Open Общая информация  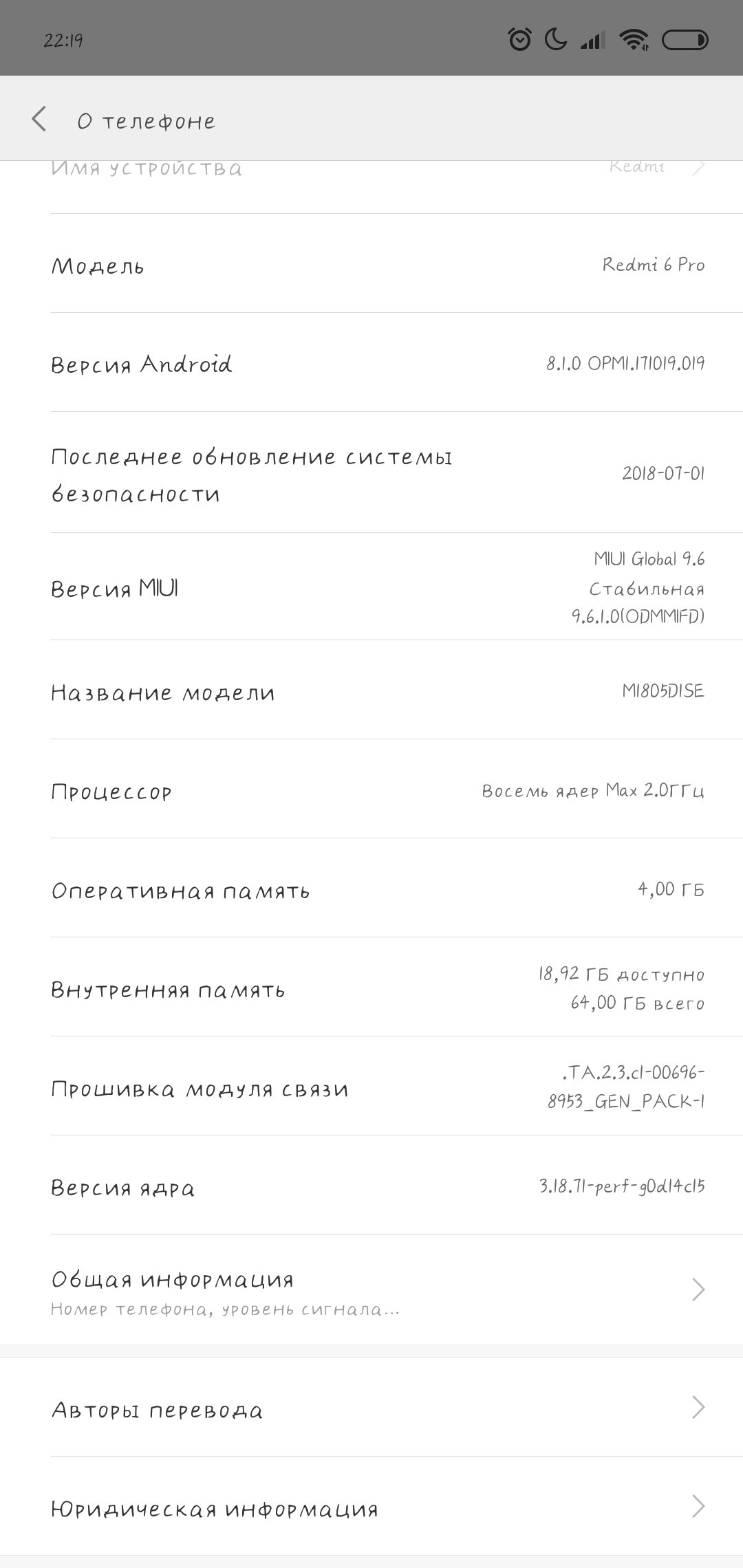pos(371,1289)
